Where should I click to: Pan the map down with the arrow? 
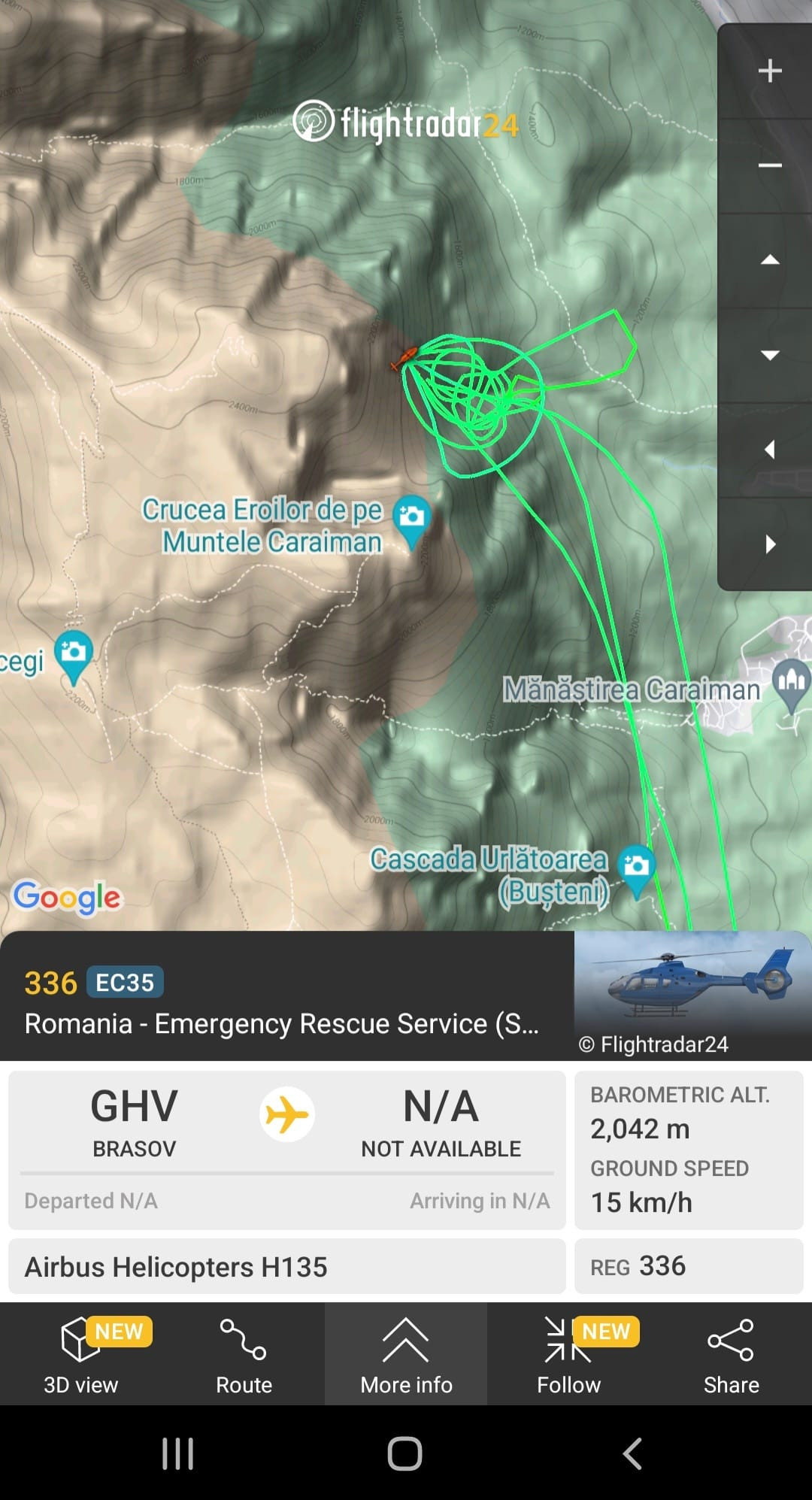pos(769,355)
